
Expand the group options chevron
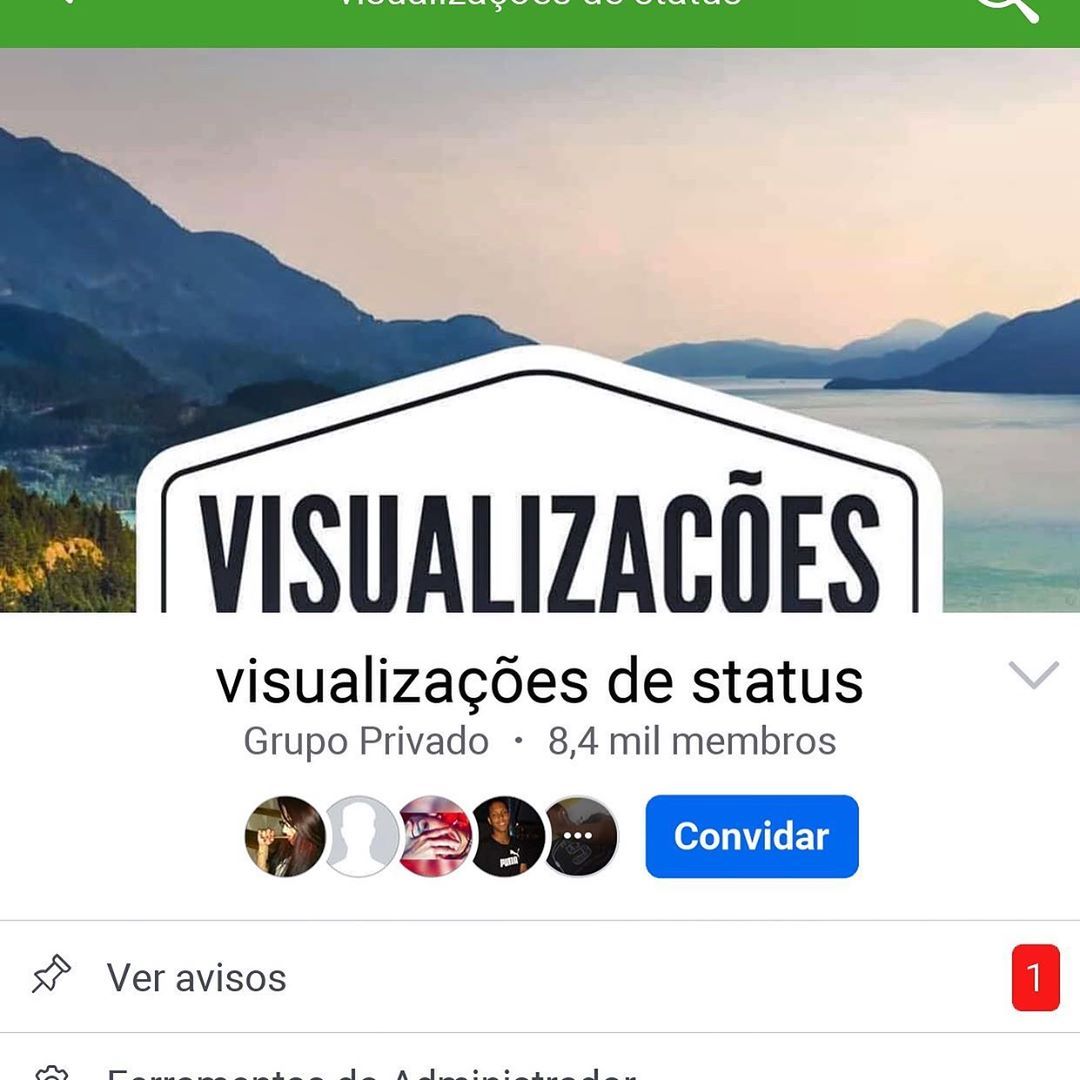[x=1033, y=676]
